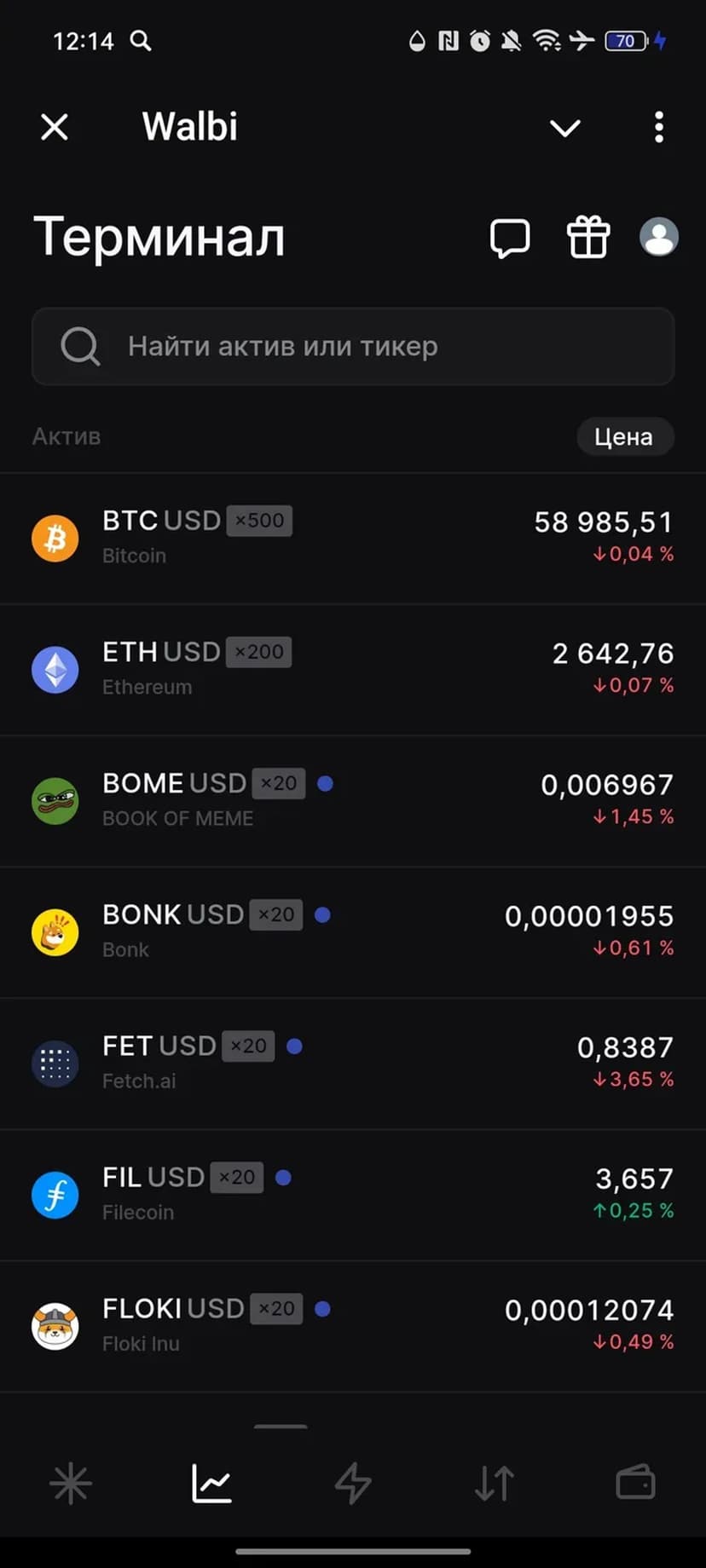Focus the "Найти актив или тикер" search field
This screenshot has height=1568, width=706.
pos(353,347)
